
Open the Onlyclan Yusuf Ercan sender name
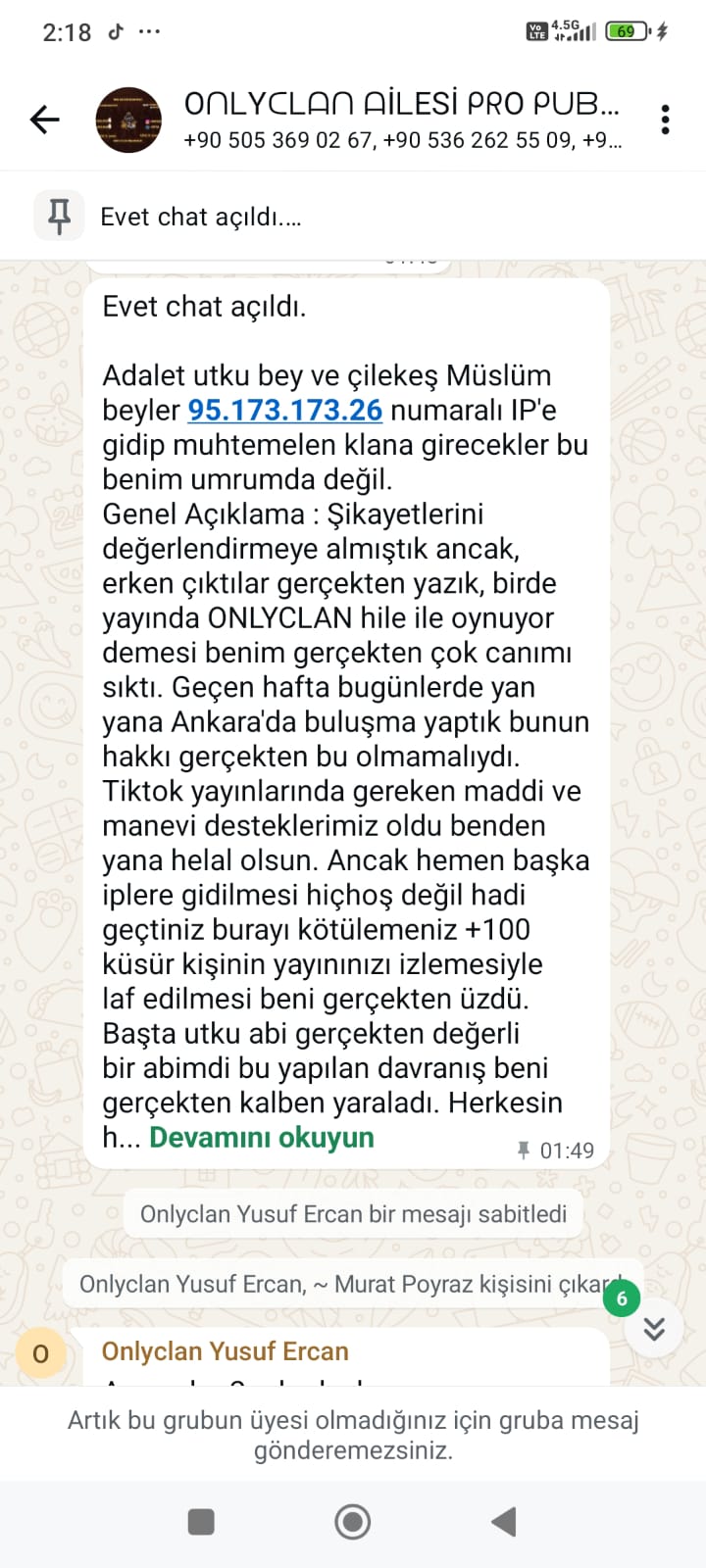point(225,1351)
